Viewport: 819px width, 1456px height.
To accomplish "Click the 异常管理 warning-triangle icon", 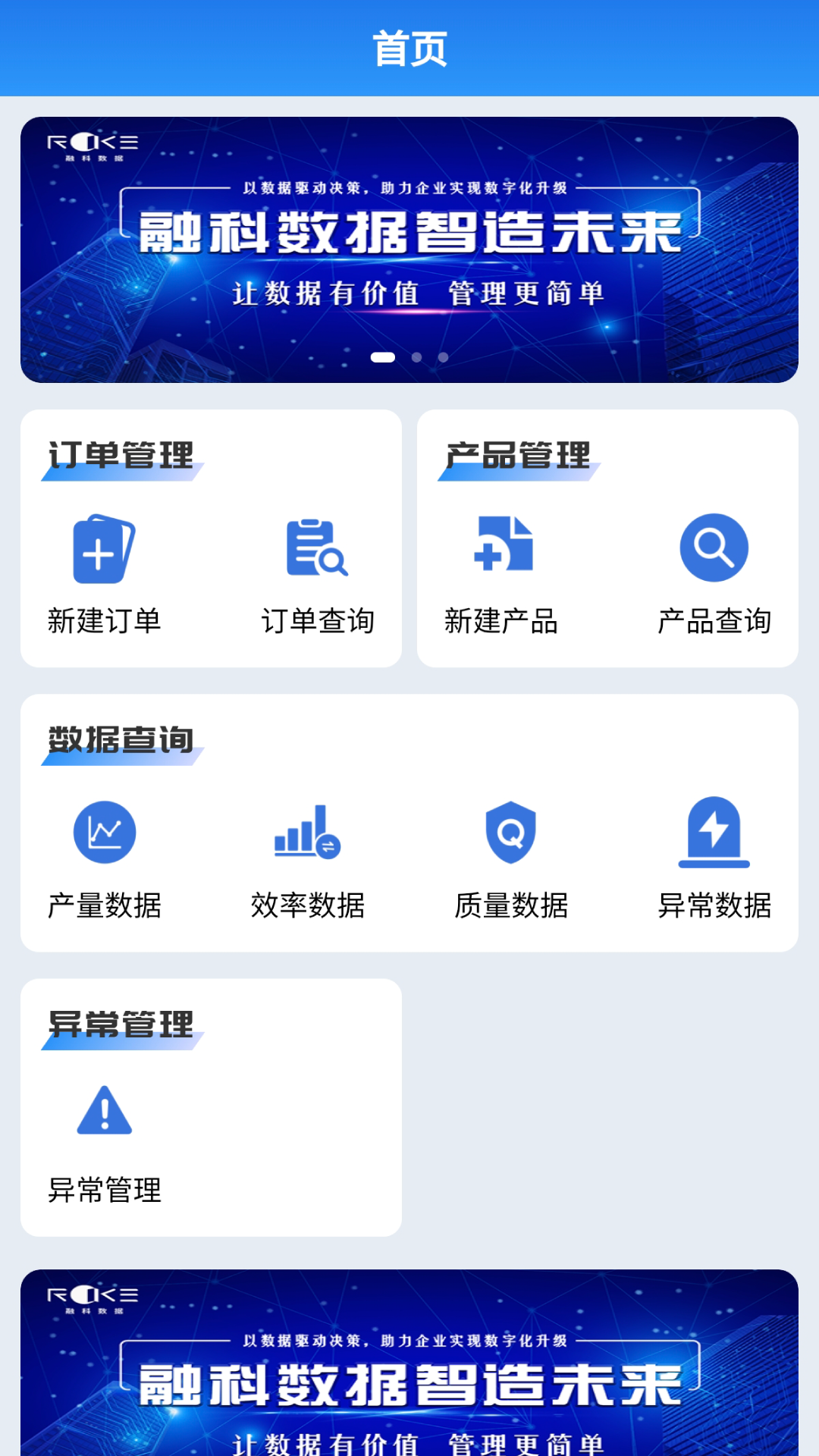I will pos(105,1112).
